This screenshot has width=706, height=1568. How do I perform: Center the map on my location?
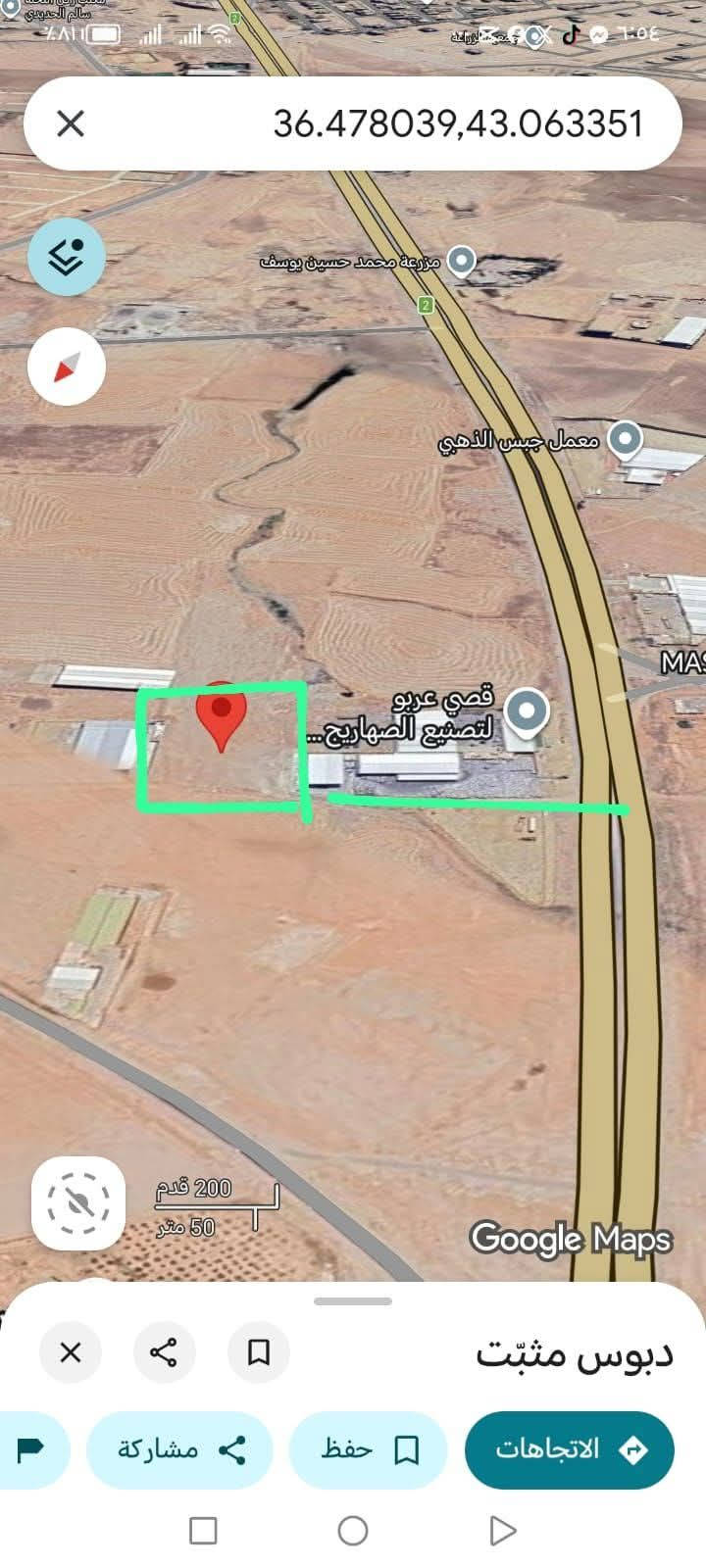point(78,1203)
